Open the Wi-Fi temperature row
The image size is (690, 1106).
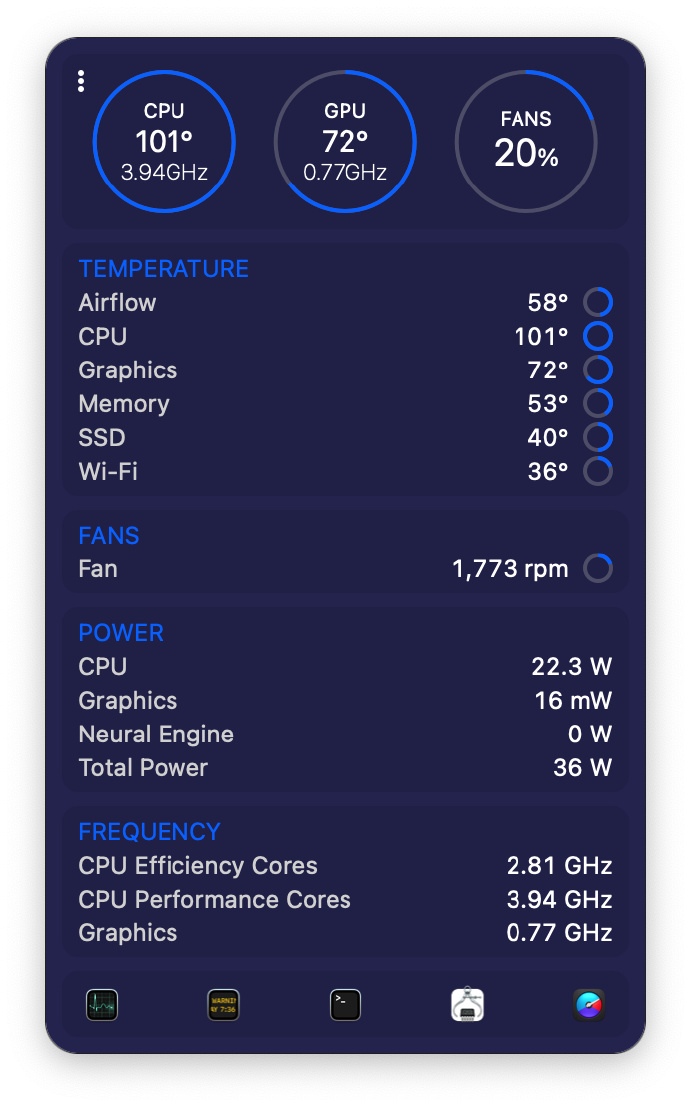coord(345,471)
